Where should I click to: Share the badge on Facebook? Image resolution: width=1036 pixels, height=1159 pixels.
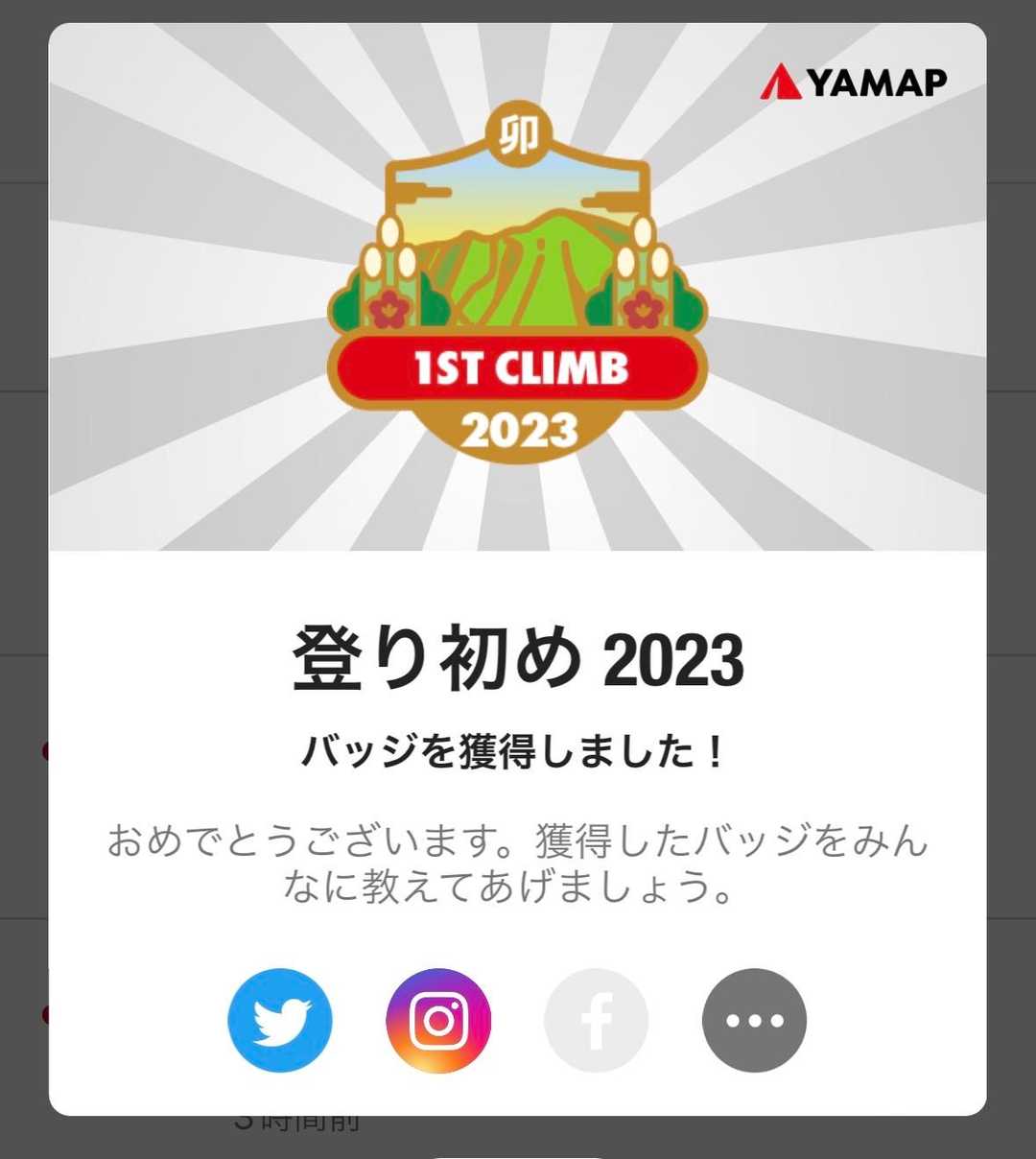(596, 1020)
